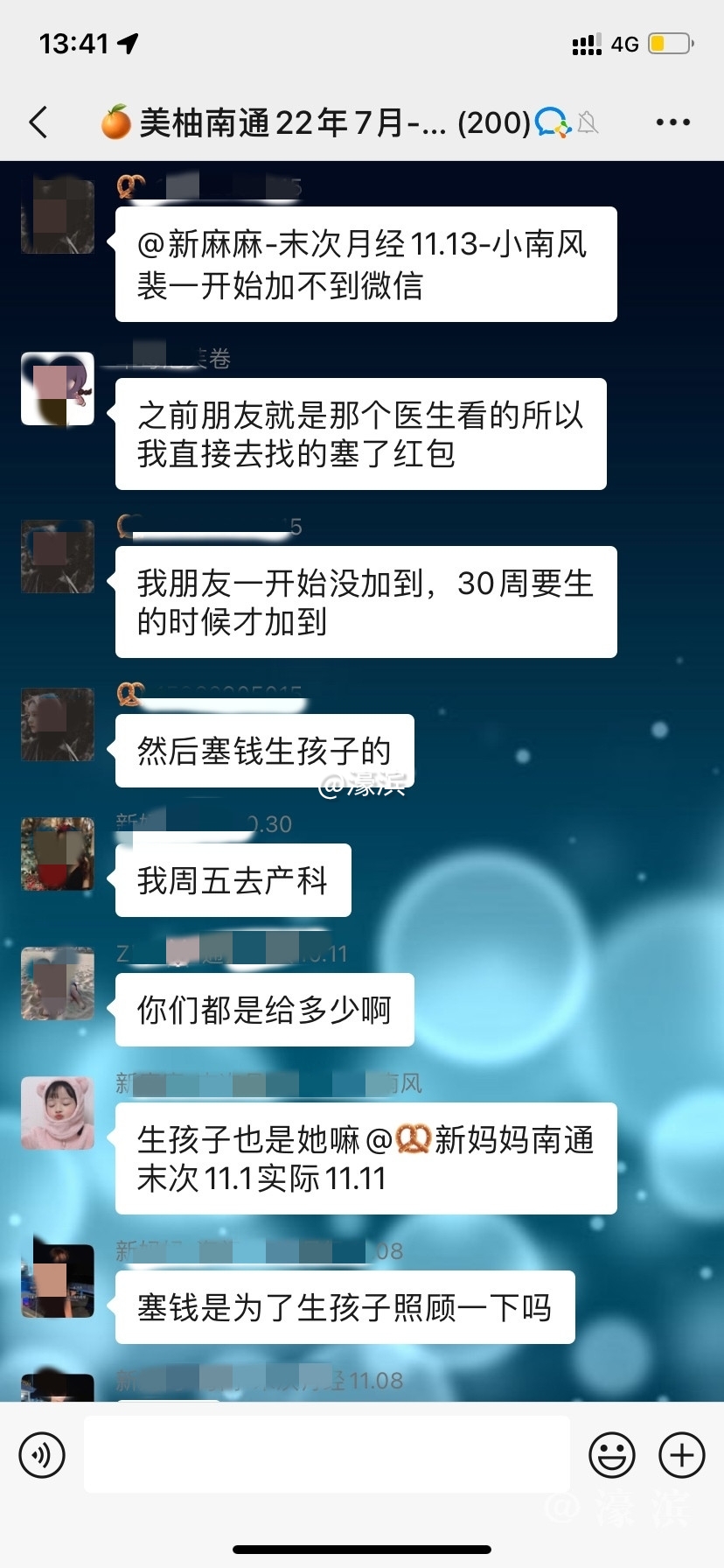Tap the location arrow in the status bar
Screen dimensions: 724x1568
tap(128, 41)
